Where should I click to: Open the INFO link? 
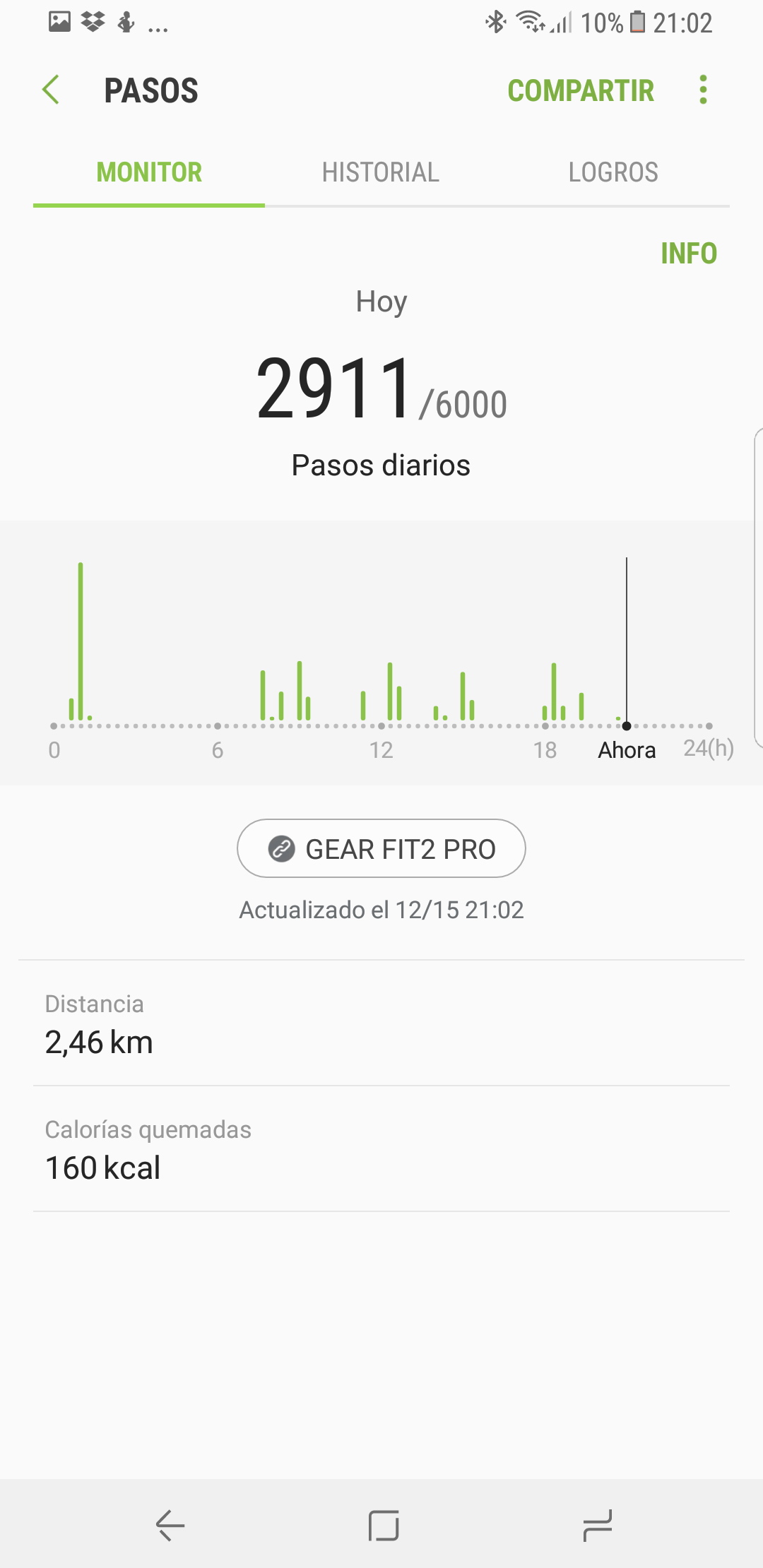point(689,254)
